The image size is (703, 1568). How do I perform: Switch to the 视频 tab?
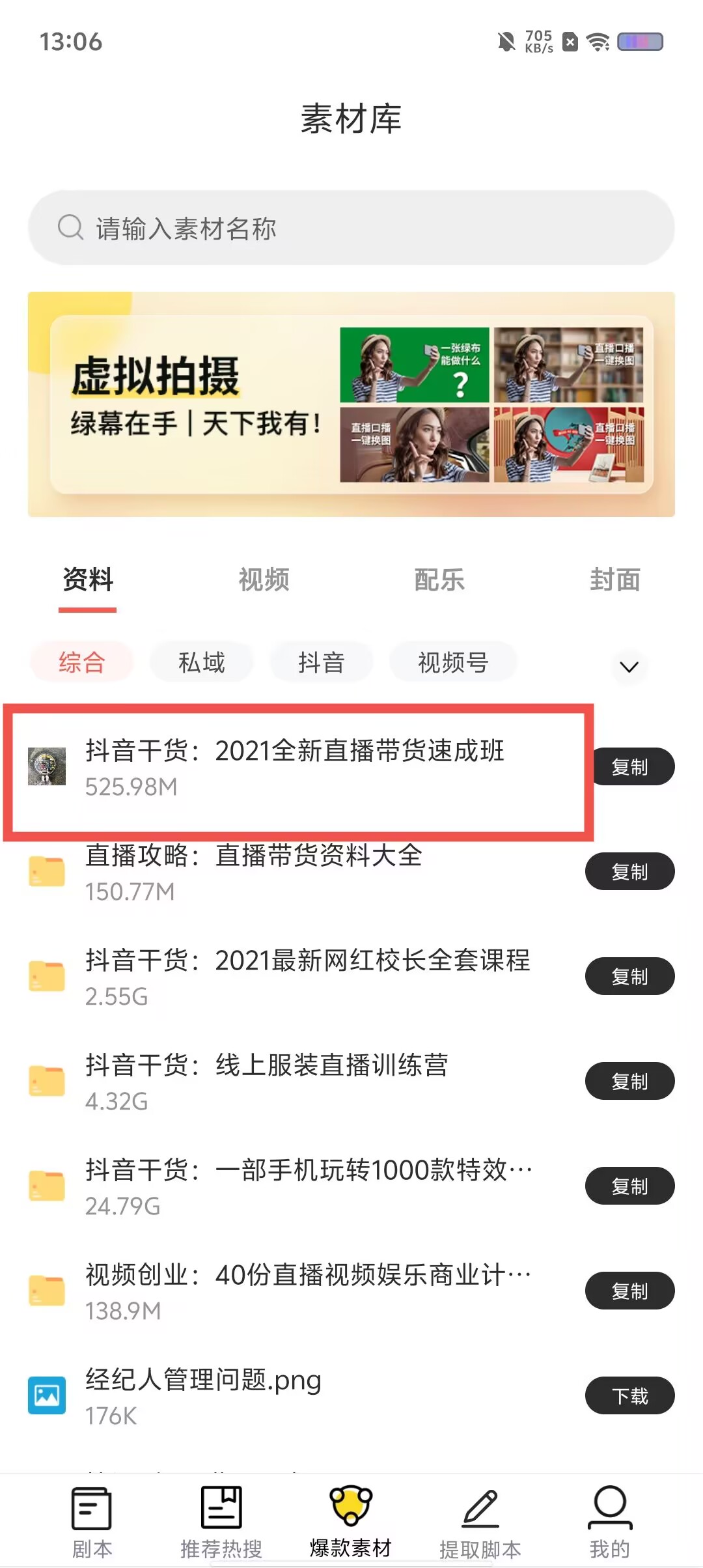tap(264, 580)
